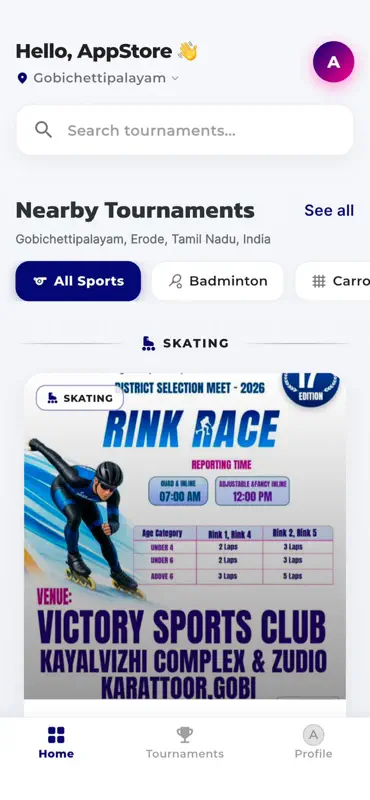Switch to the Home tab
This screenshot has width=370, height=800.
tap(56, 743)
